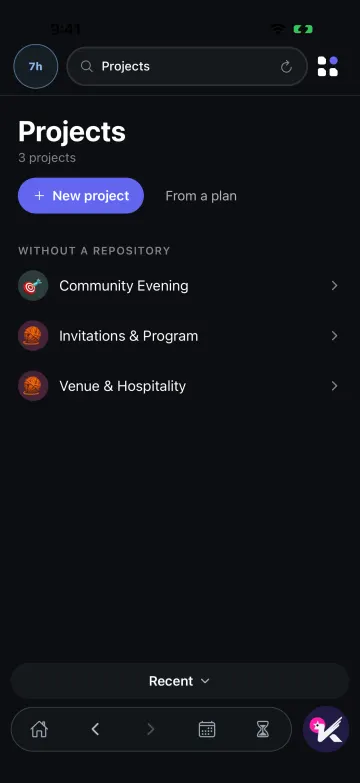Image resolution: width=360 pixels, height=783 pixels.
Task: Tap the floating K assistant button
Action: coord(326,729)
